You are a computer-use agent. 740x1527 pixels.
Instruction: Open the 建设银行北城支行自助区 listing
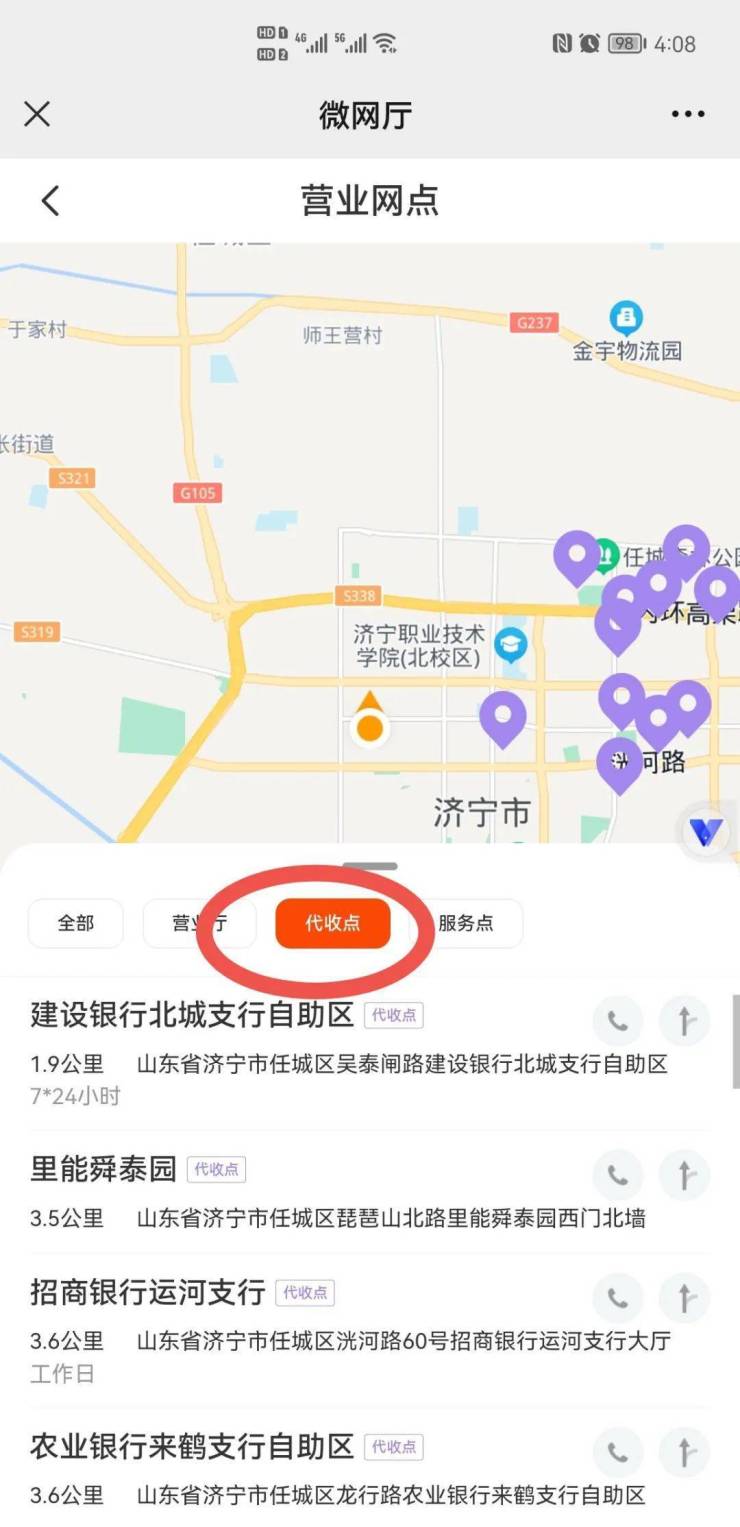[192, 1016]
